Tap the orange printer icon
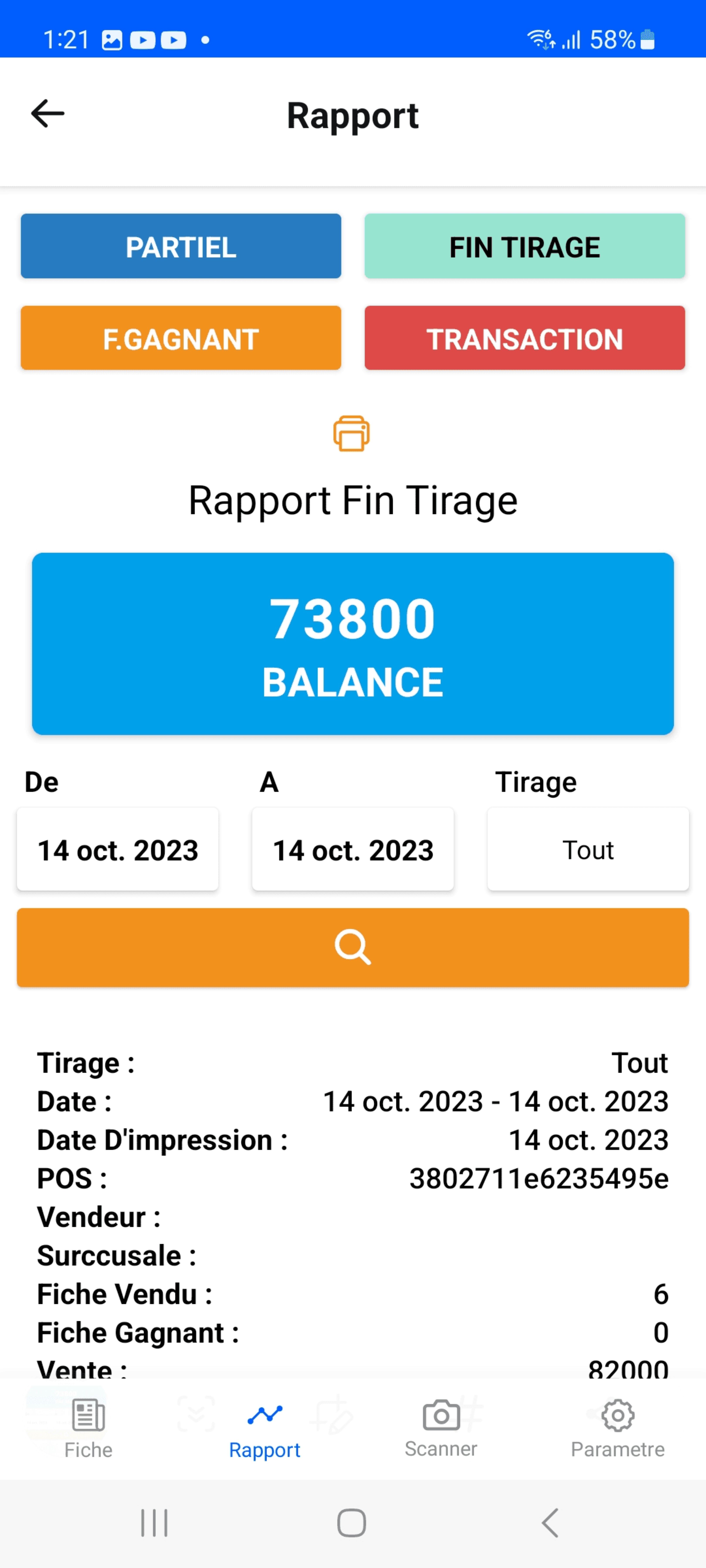The height and width of the screenshot is (1568, 706). pyautogui.click(x=351, y=433)
